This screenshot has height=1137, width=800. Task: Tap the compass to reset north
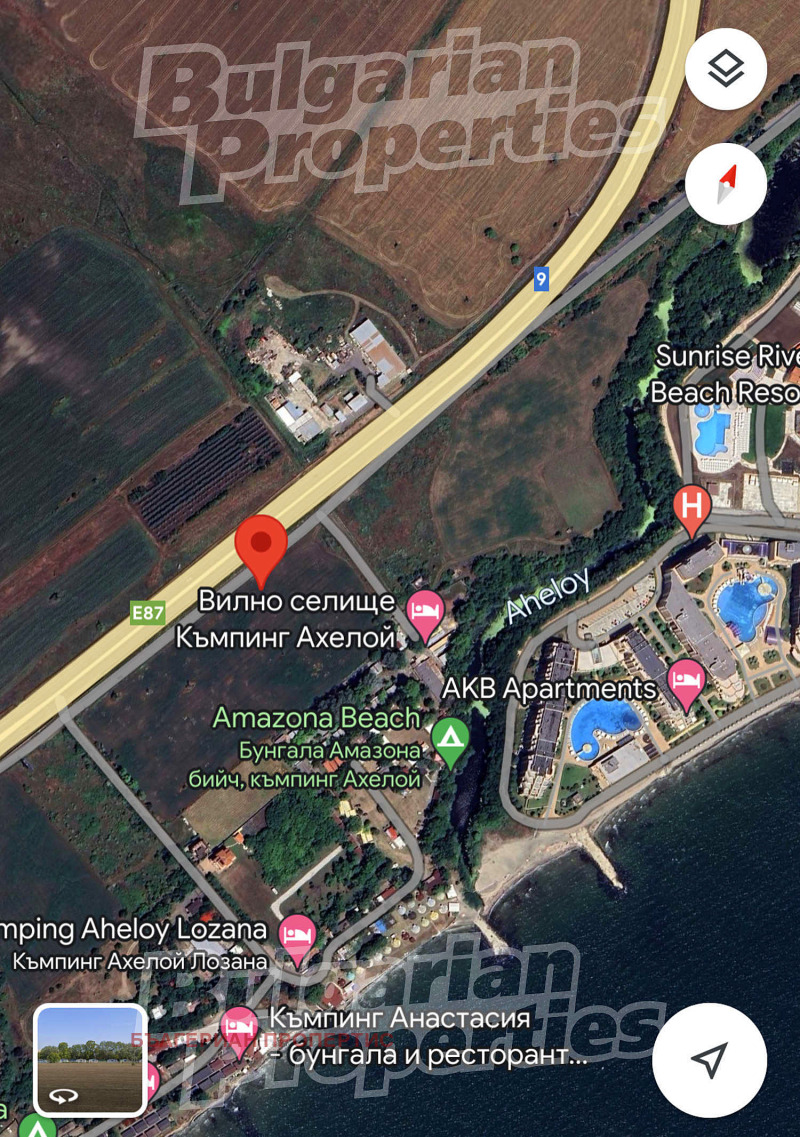[x=726, y=184]
